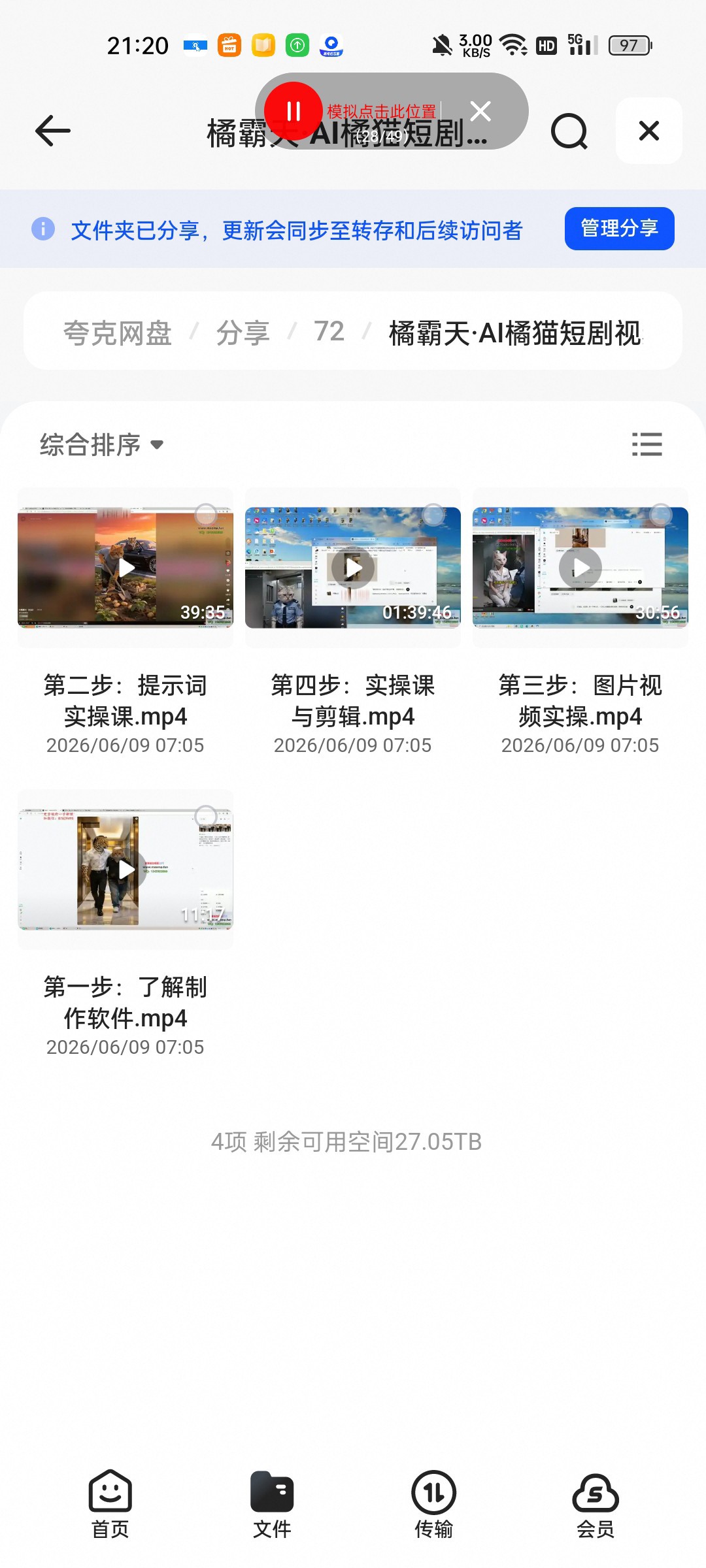The width and height of the screenshot is (706, 1568).
Task: Play 第一步：了解制作软件.mp4
Action: coord(126,870)
